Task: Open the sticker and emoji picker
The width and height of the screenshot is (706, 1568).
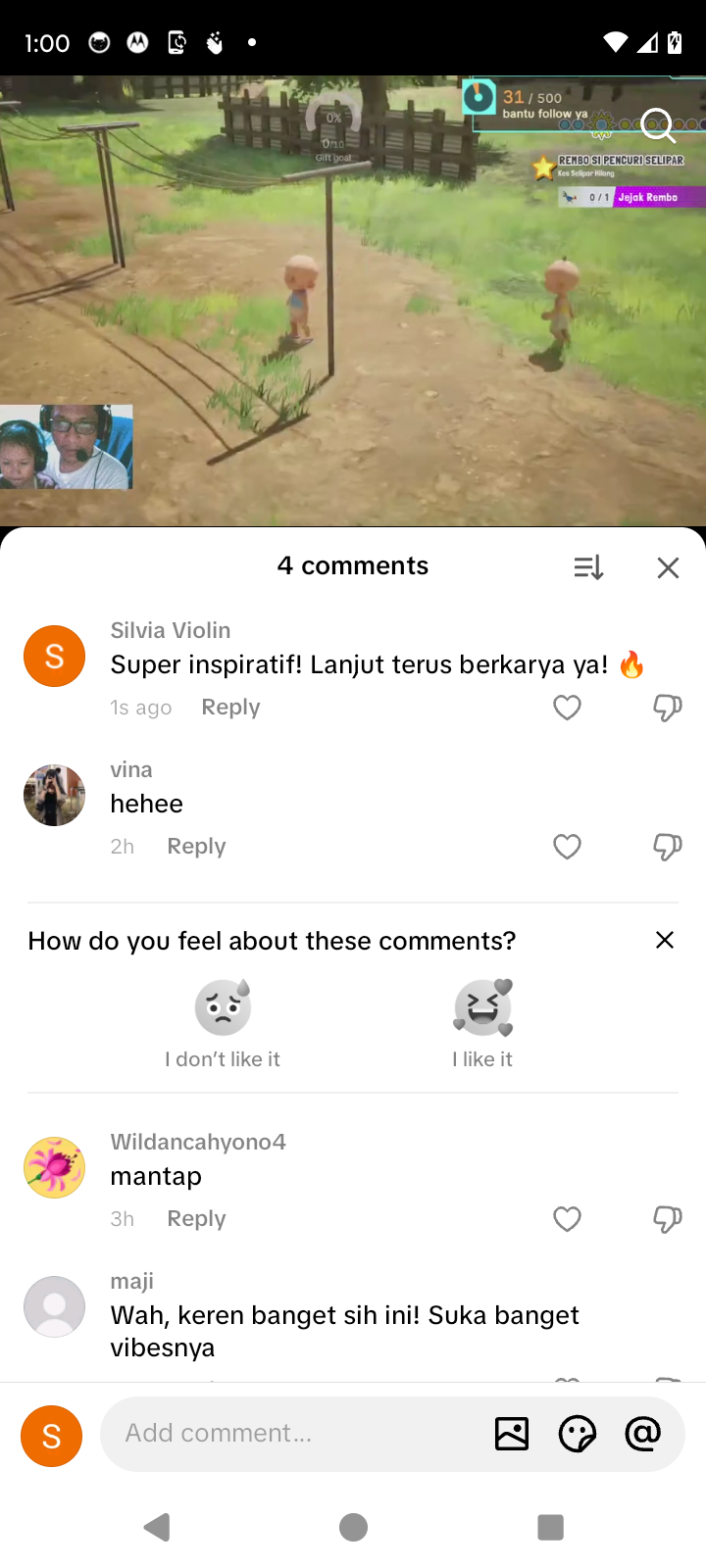Action: [x=577, y=1434]
